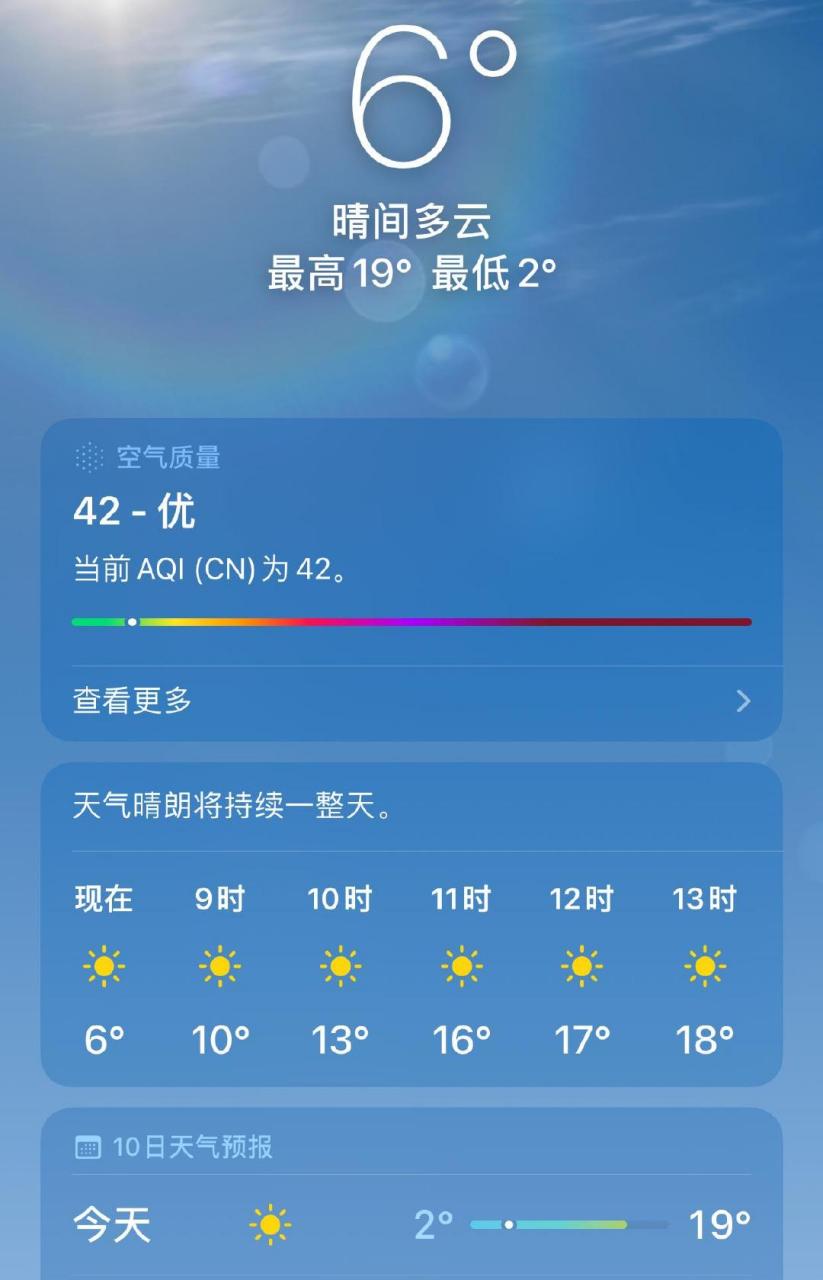Select the 现在 hourly column

pyautogui.click(x=100, y=899)
